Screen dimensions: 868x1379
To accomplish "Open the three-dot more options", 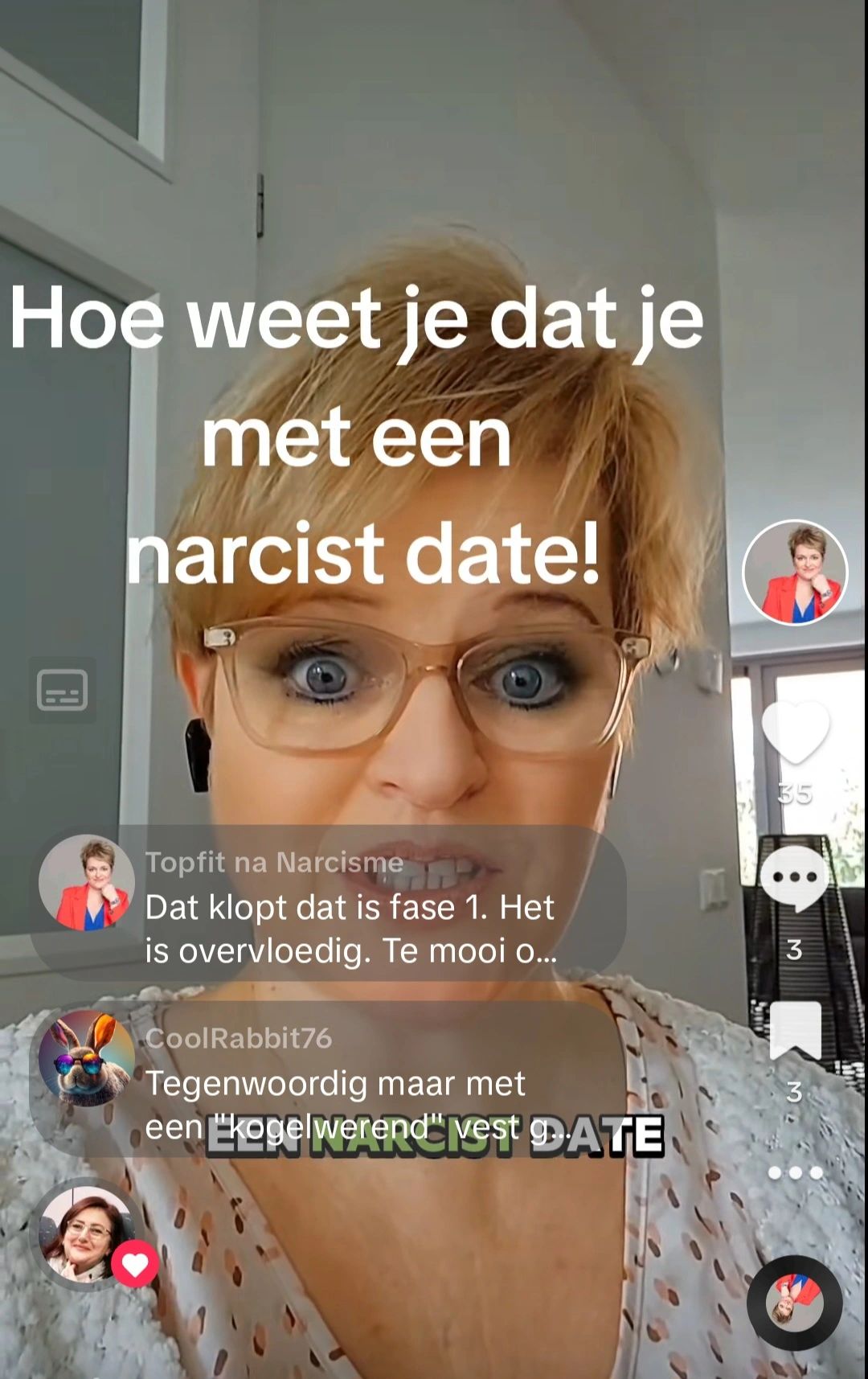I will pos(795,1172).
